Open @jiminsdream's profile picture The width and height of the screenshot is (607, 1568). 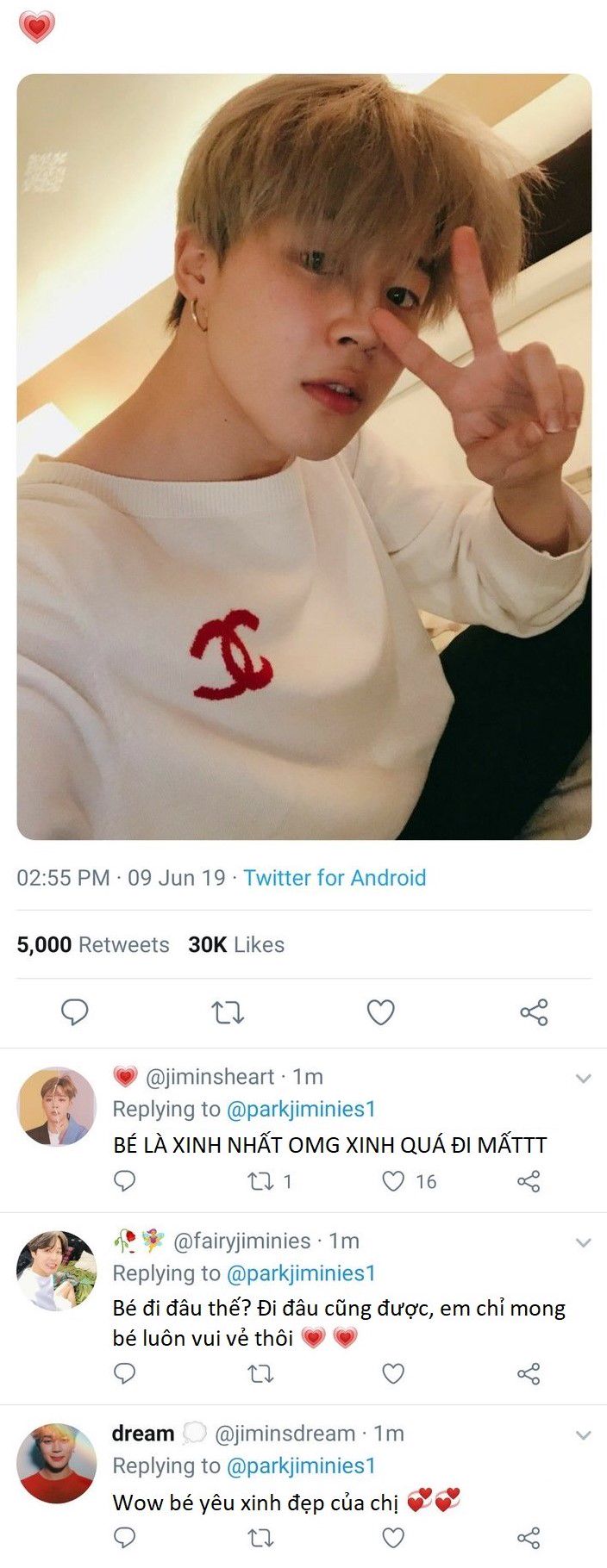[x=56, y=1463]
